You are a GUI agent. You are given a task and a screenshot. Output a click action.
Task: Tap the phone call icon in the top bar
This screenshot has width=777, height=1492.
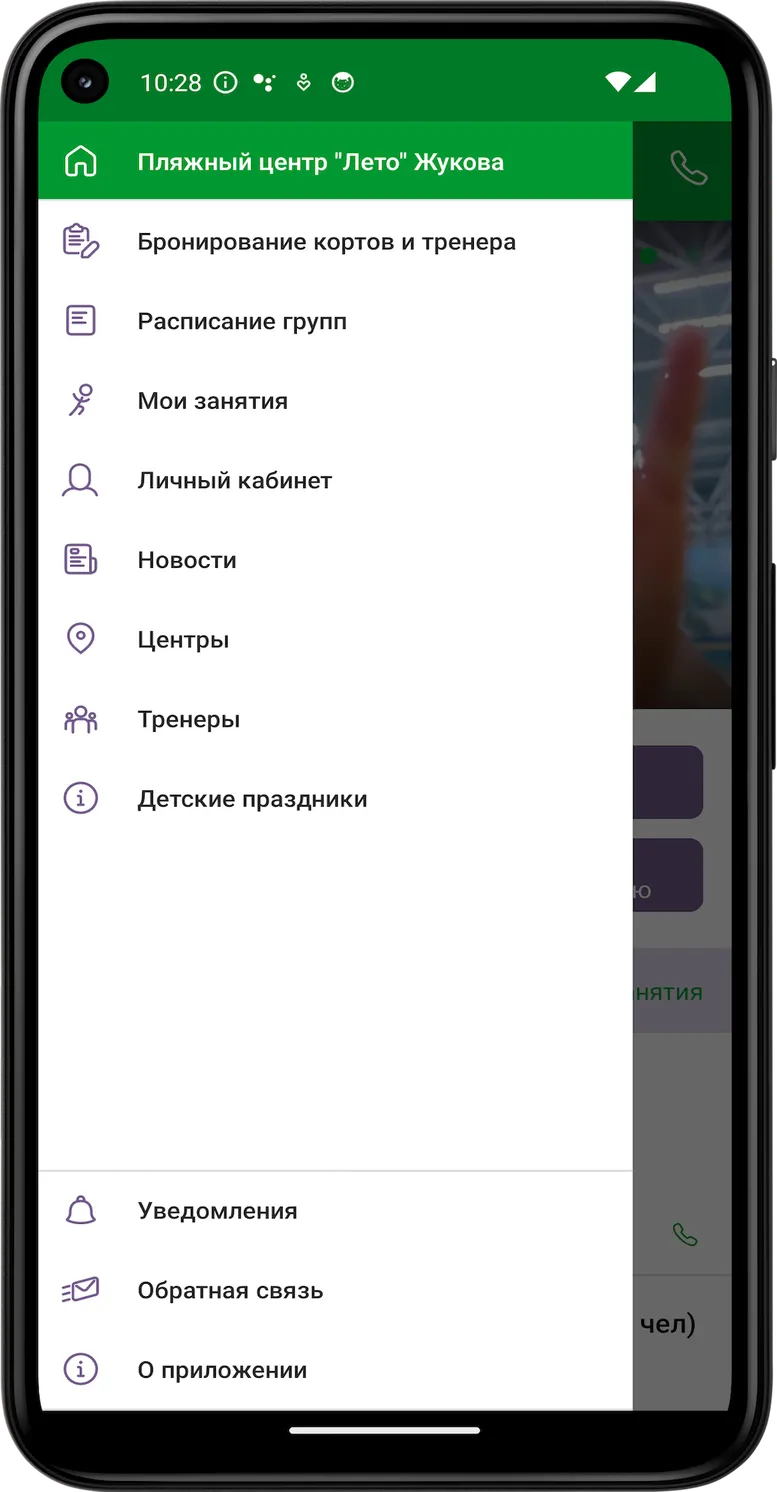click(x=688, y=167)
